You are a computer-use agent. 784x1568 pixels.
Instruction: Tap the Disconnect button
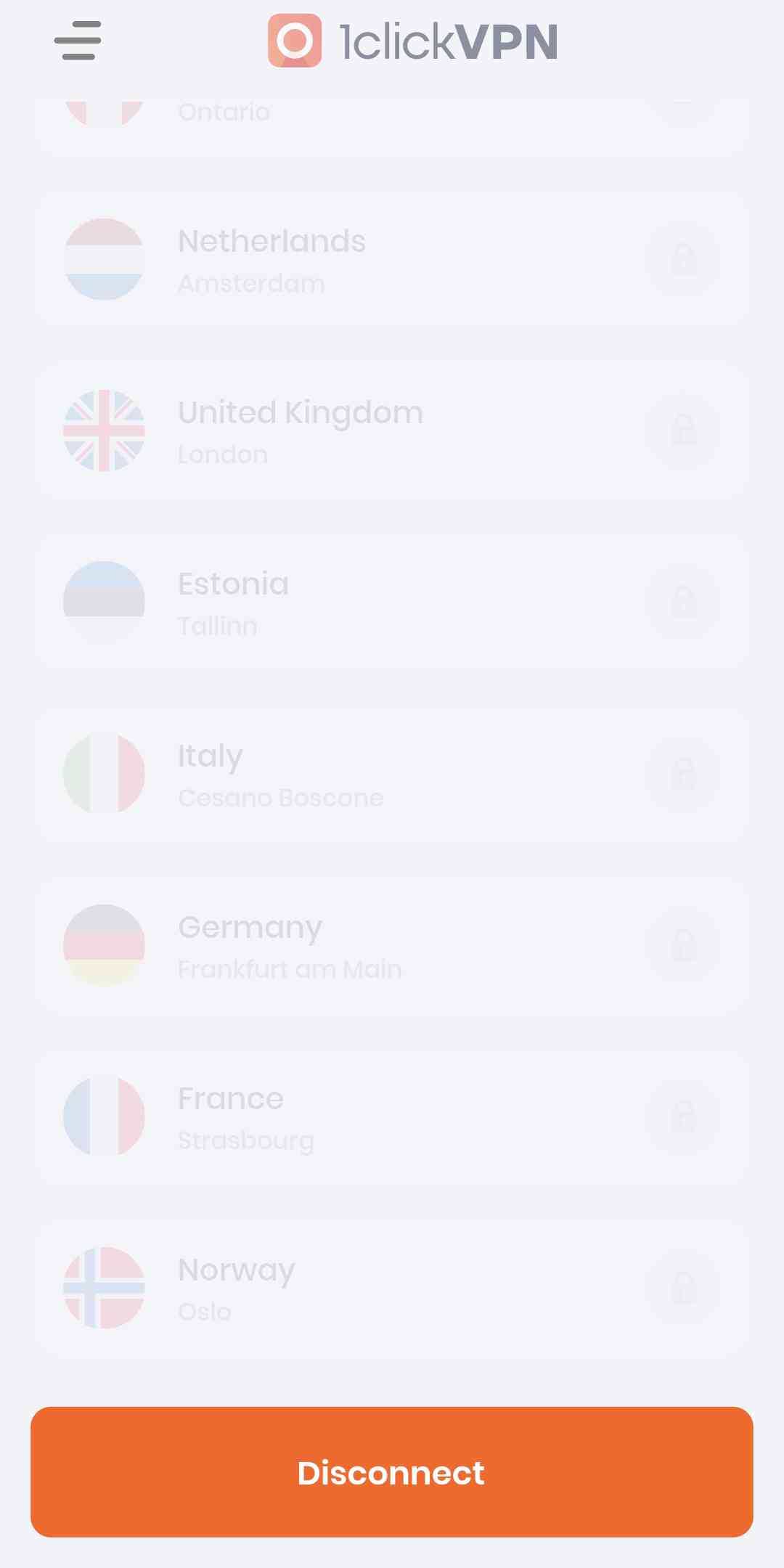click(x=391, y=1471)
